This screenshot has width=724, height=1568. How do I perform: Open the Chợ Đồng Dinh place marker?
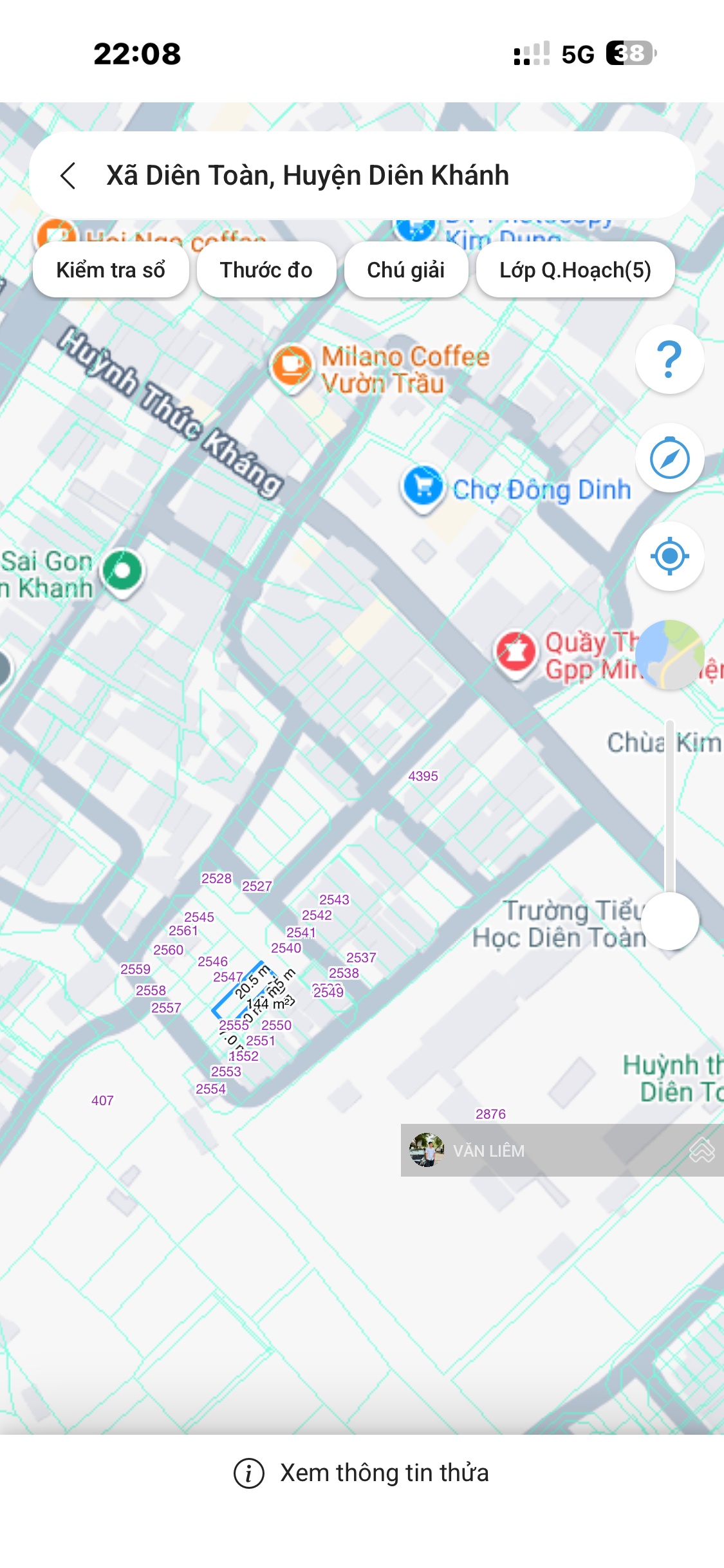[423, 487]
